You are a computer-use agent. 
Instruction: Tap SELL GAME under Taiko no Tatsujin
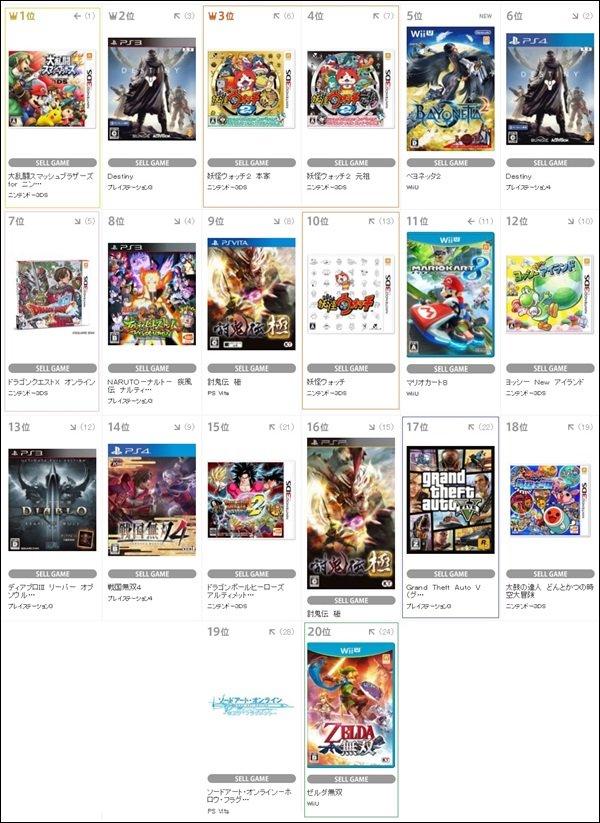click(x=550, y=575)
